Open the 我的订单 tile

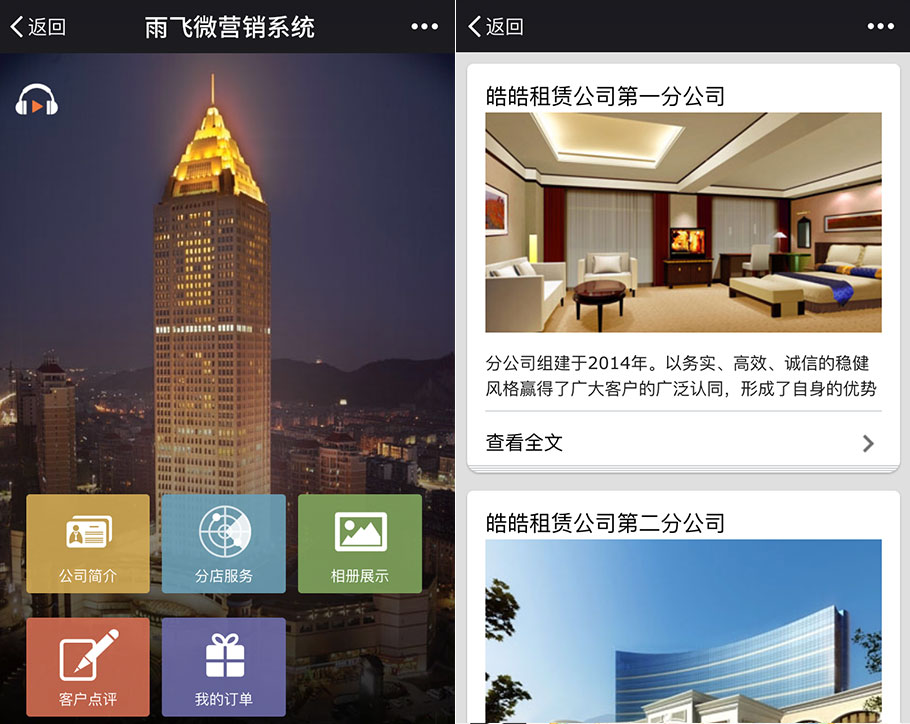tap(224, 666)
